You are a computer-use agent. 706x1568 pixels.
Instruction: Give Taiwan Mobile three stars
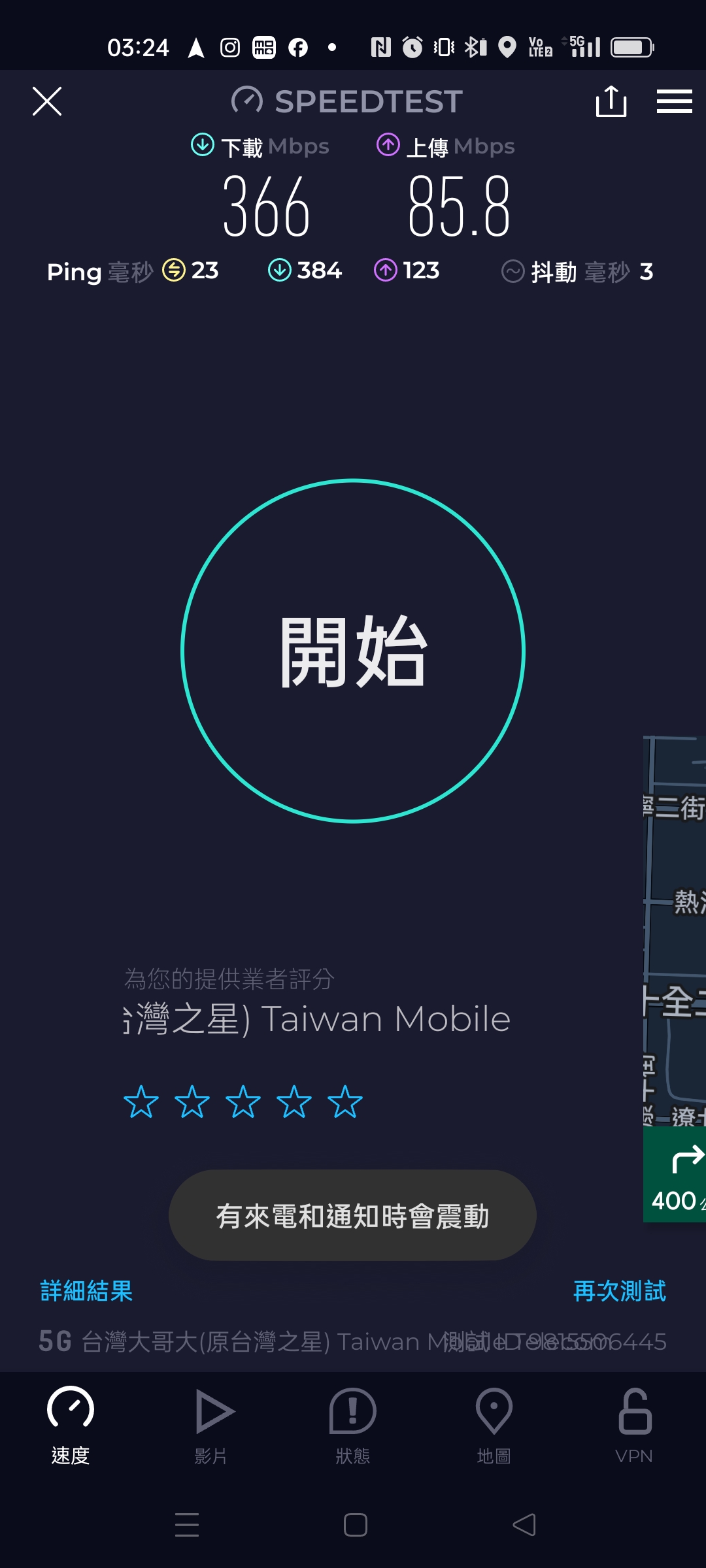tap(243, 1102)
